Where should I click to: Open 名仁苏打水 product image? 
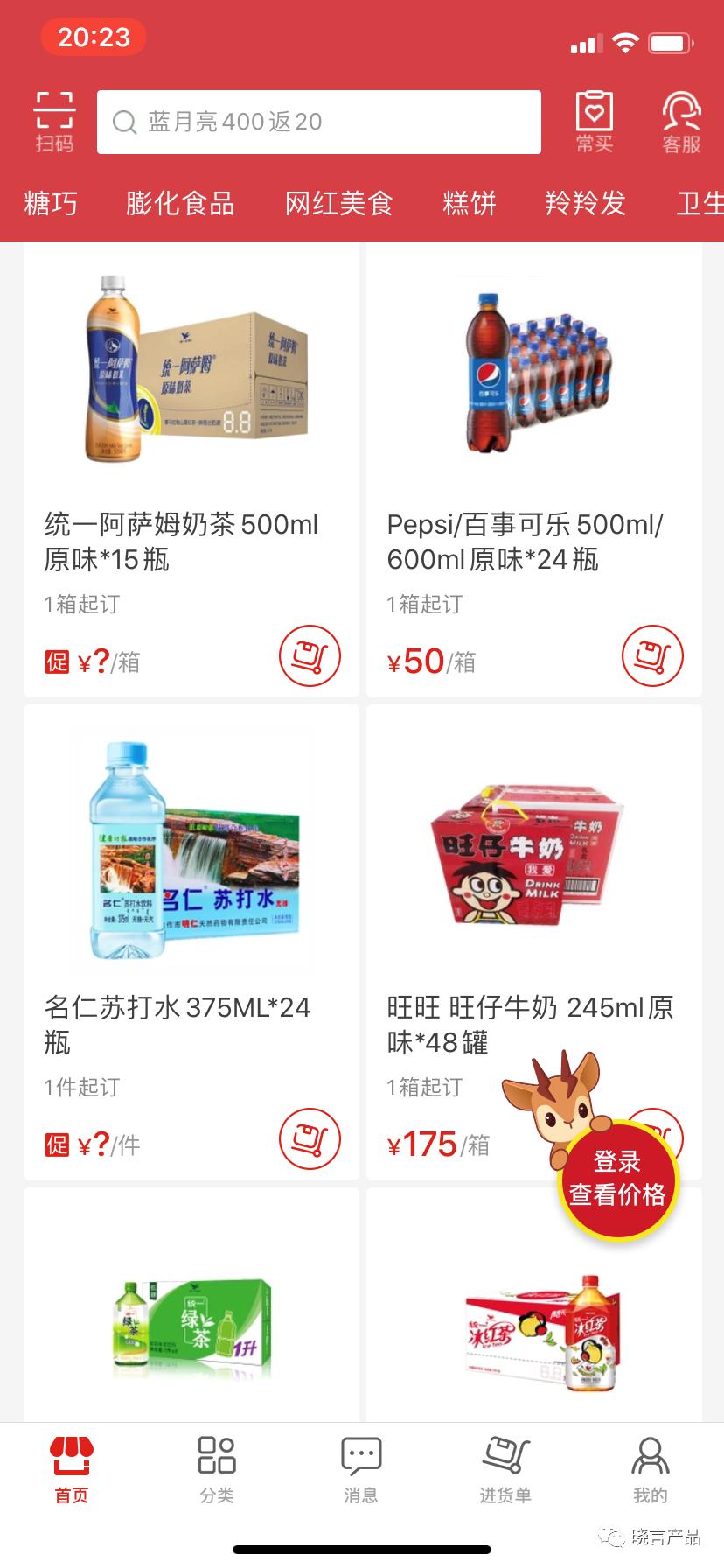click(191, 849)
